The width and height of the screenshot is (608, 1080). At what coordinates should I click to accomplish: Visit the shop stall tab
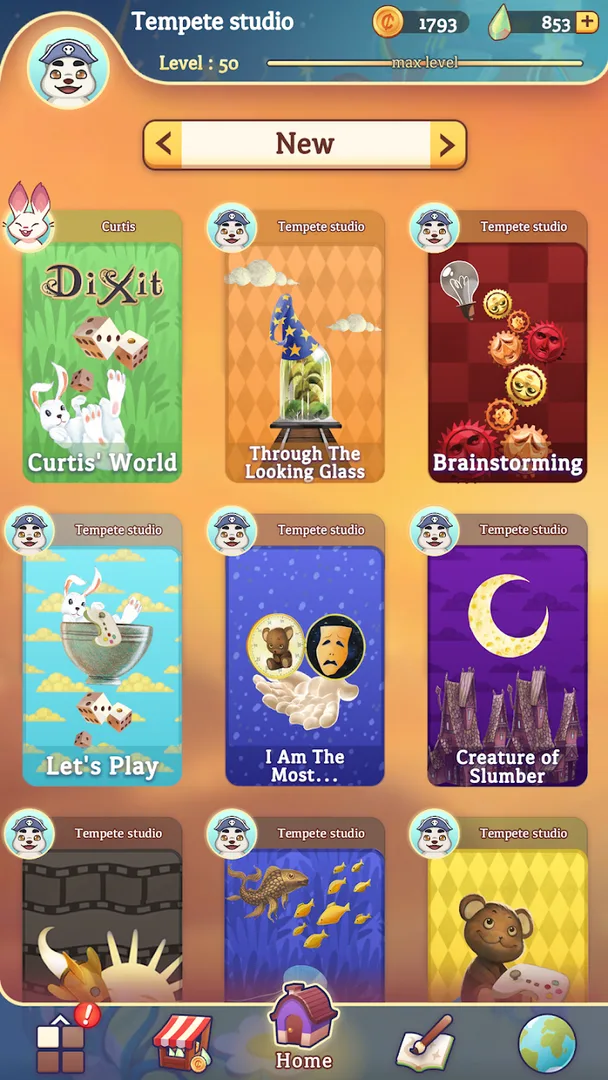(x=182, y=1044)
